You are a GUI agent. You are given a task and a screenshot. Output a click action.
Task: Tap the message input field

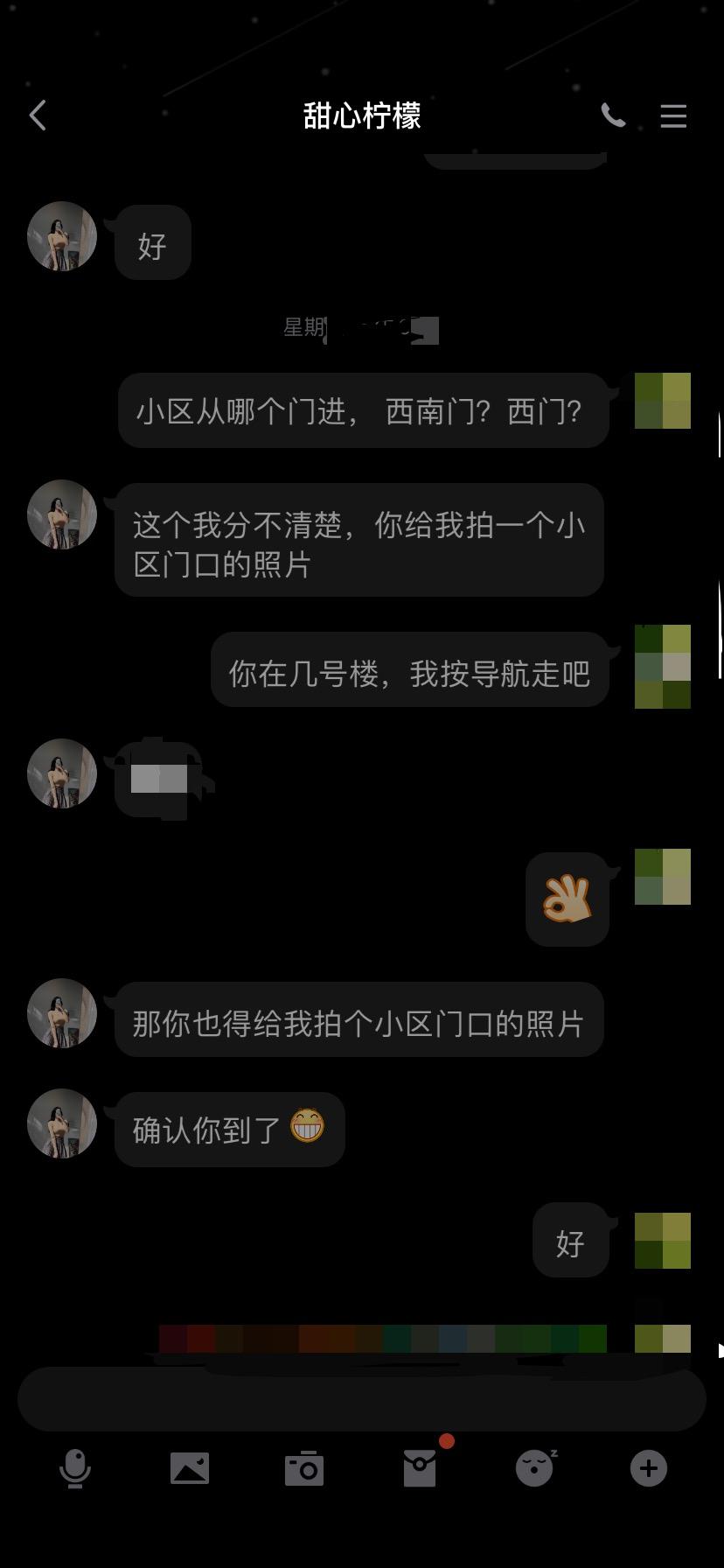362,1398
